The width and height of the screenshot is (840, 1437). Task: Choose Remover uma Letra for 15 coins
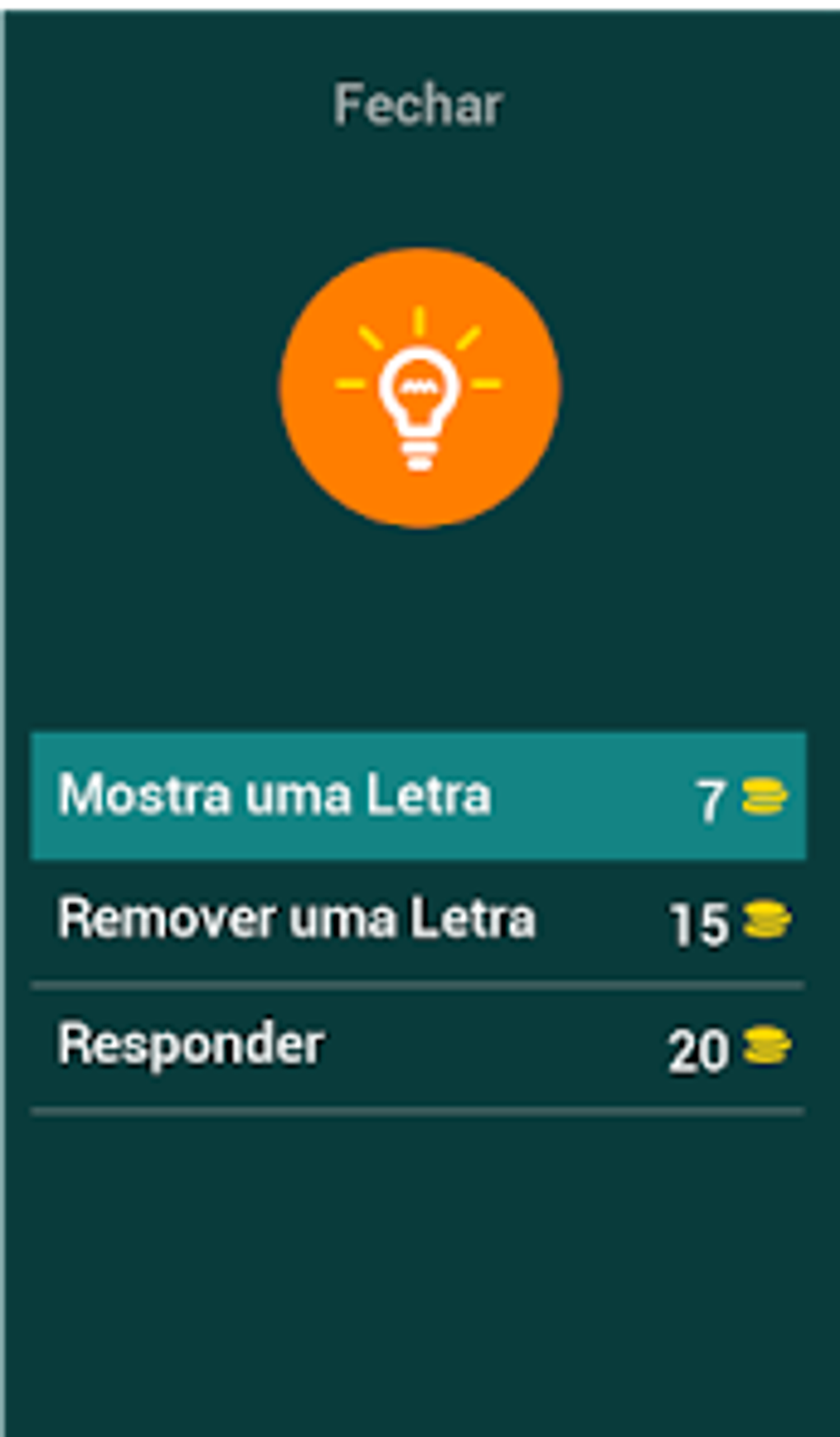(x=418, y=920)
